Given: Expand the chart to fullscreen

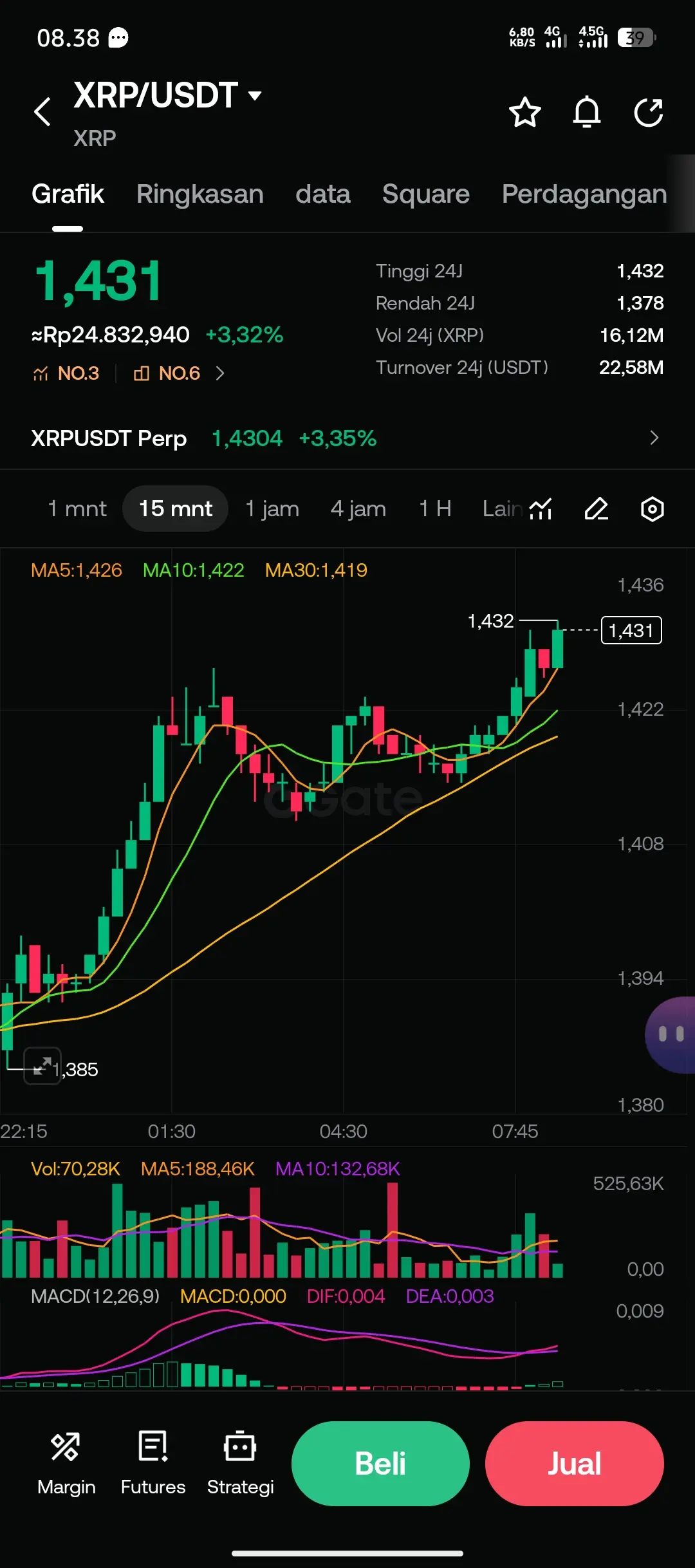Looking at the screenshot, I should coord(42,1066).
